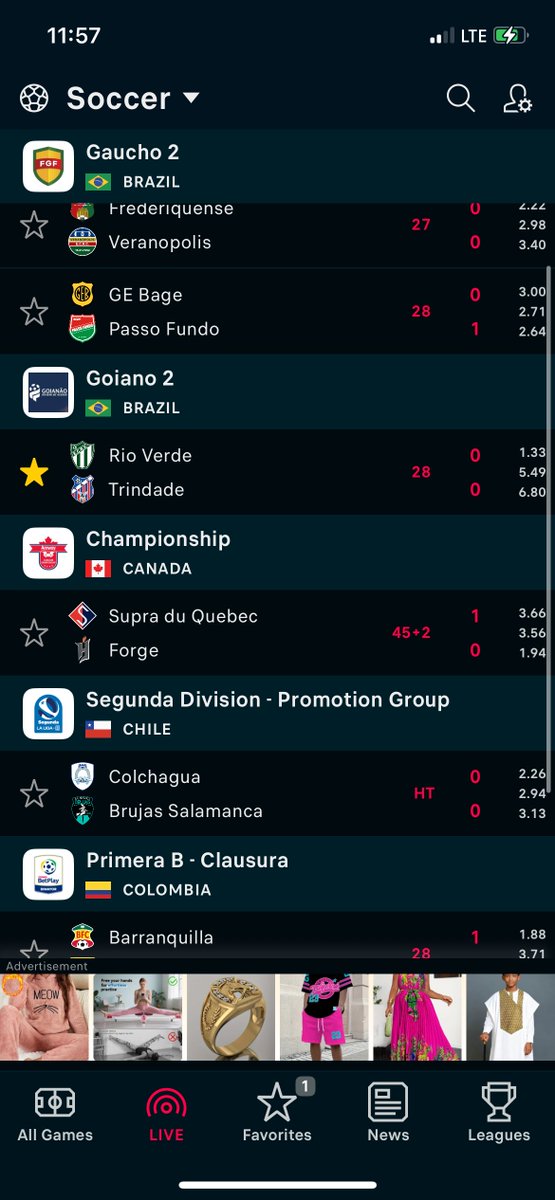Favorite the GE Bage vs Passo Fundo match
This screenshot has width=555, height=1200.
(34, 312)
